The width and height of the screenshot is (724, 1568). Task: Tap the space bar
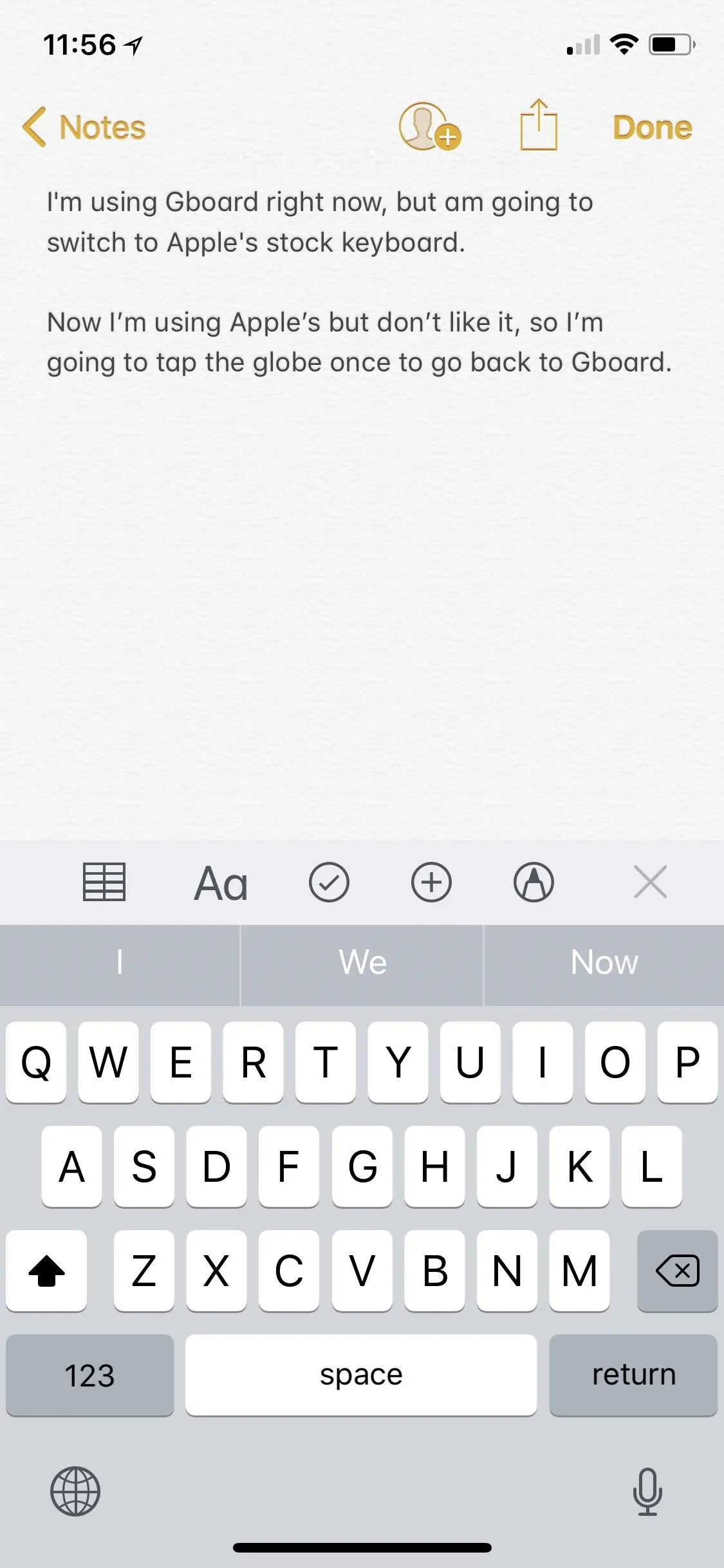click(361, 1376)
